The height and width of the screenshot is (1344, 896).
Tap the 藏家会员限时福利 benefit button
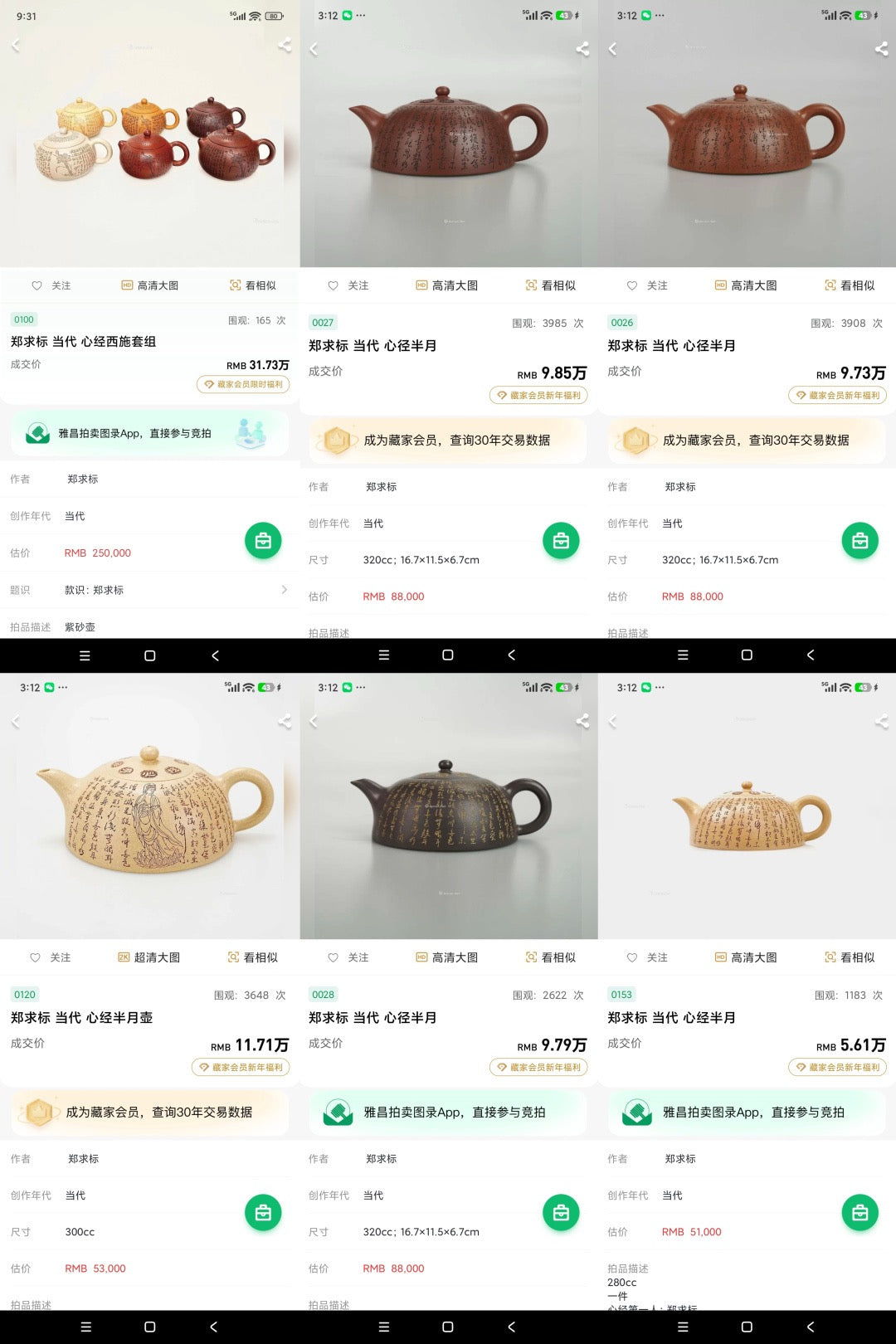click(243, 384)
